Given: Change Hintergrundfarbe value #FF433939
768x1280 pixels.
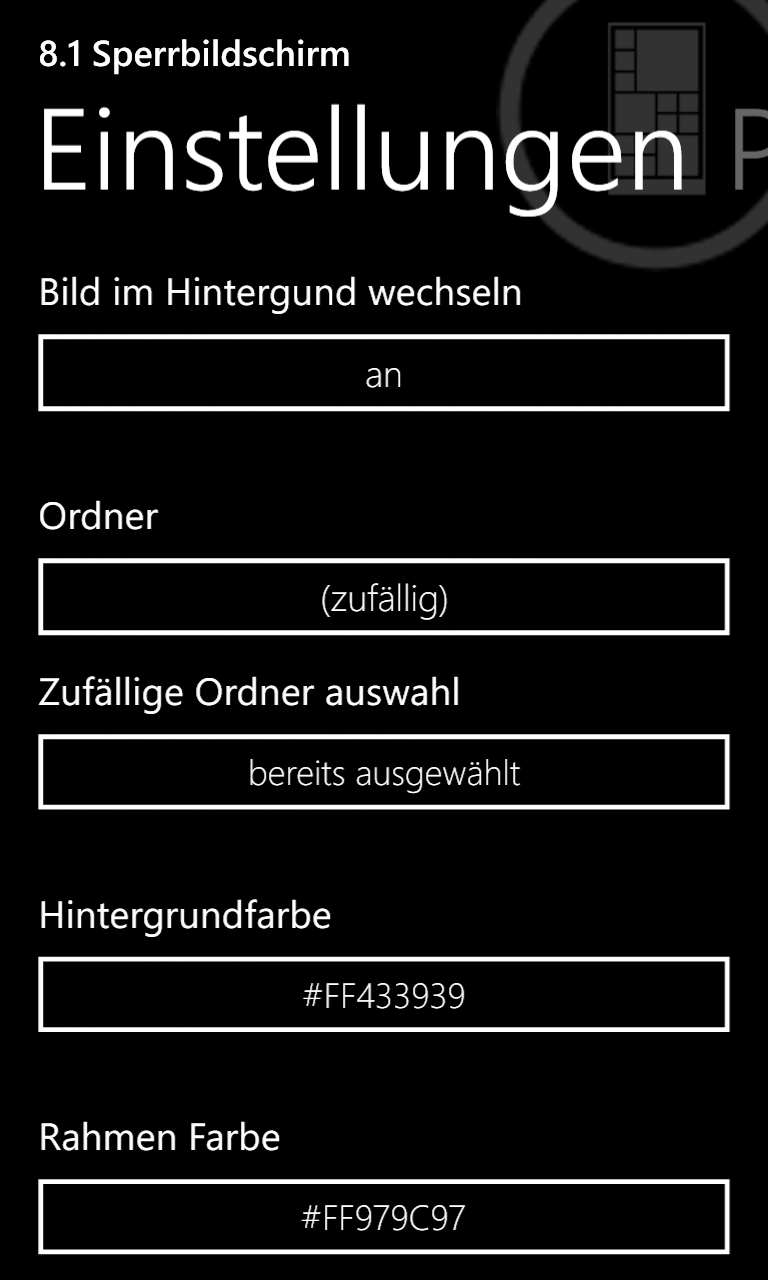Looking at the screenshot, I should (x=384, y=995).
